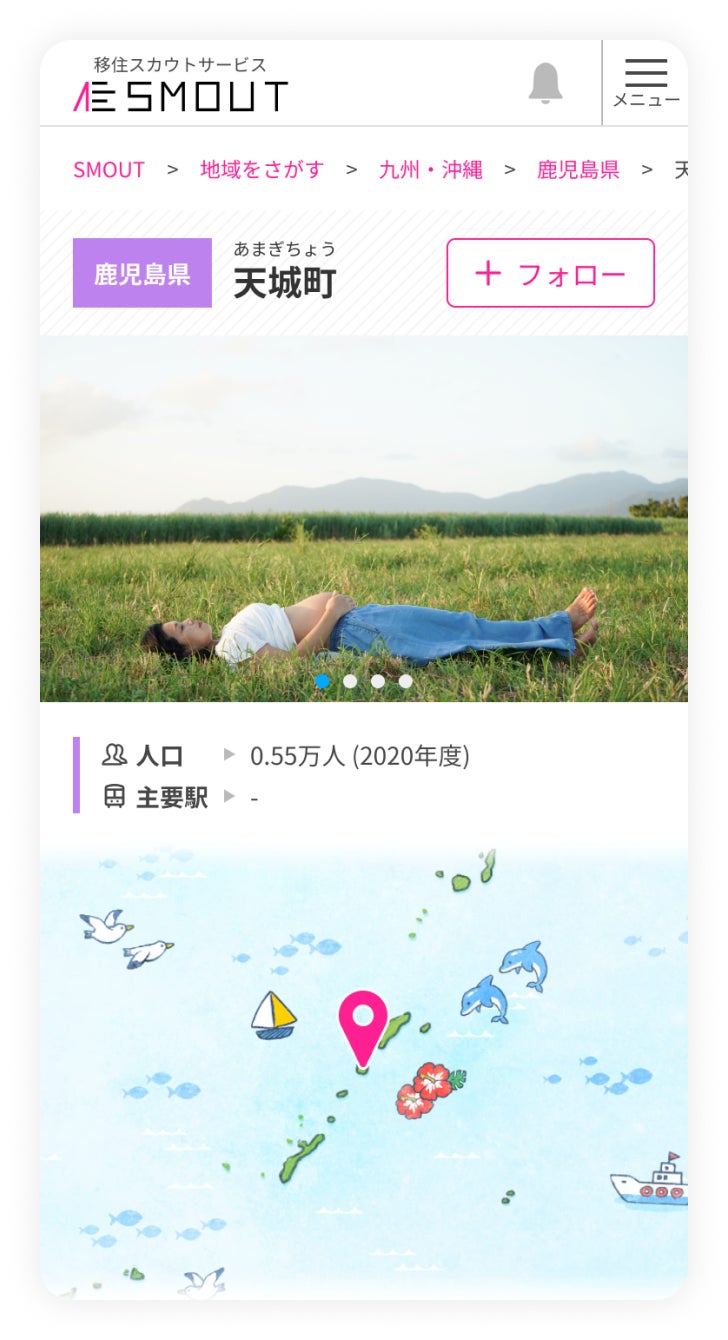The height and width of the screenshot is (1340, 728).
Task: Follow 天城町 with the フォロー button
Action: click(x=550, y=273)
